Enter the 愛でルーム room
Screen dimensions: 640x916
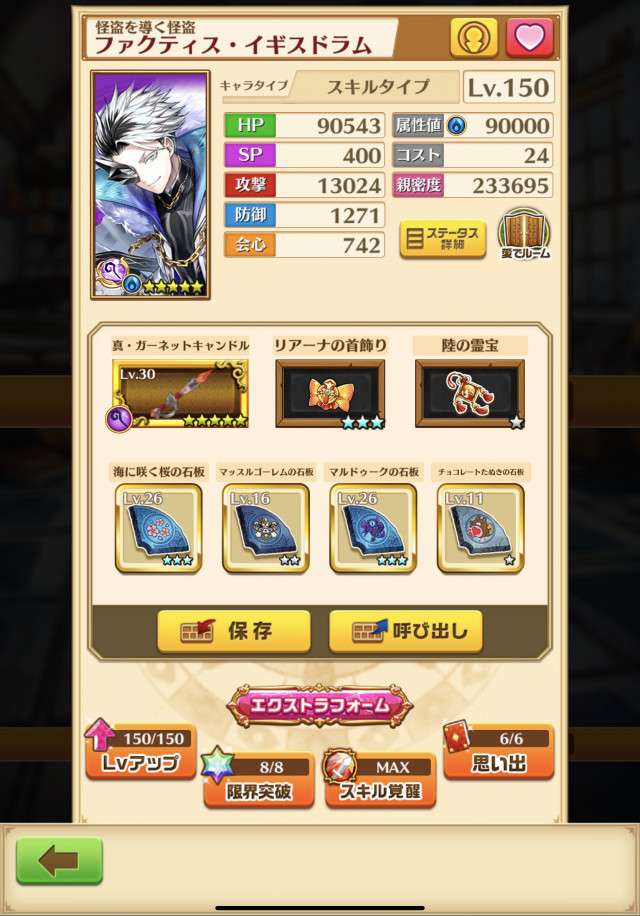tap(526, 236)
